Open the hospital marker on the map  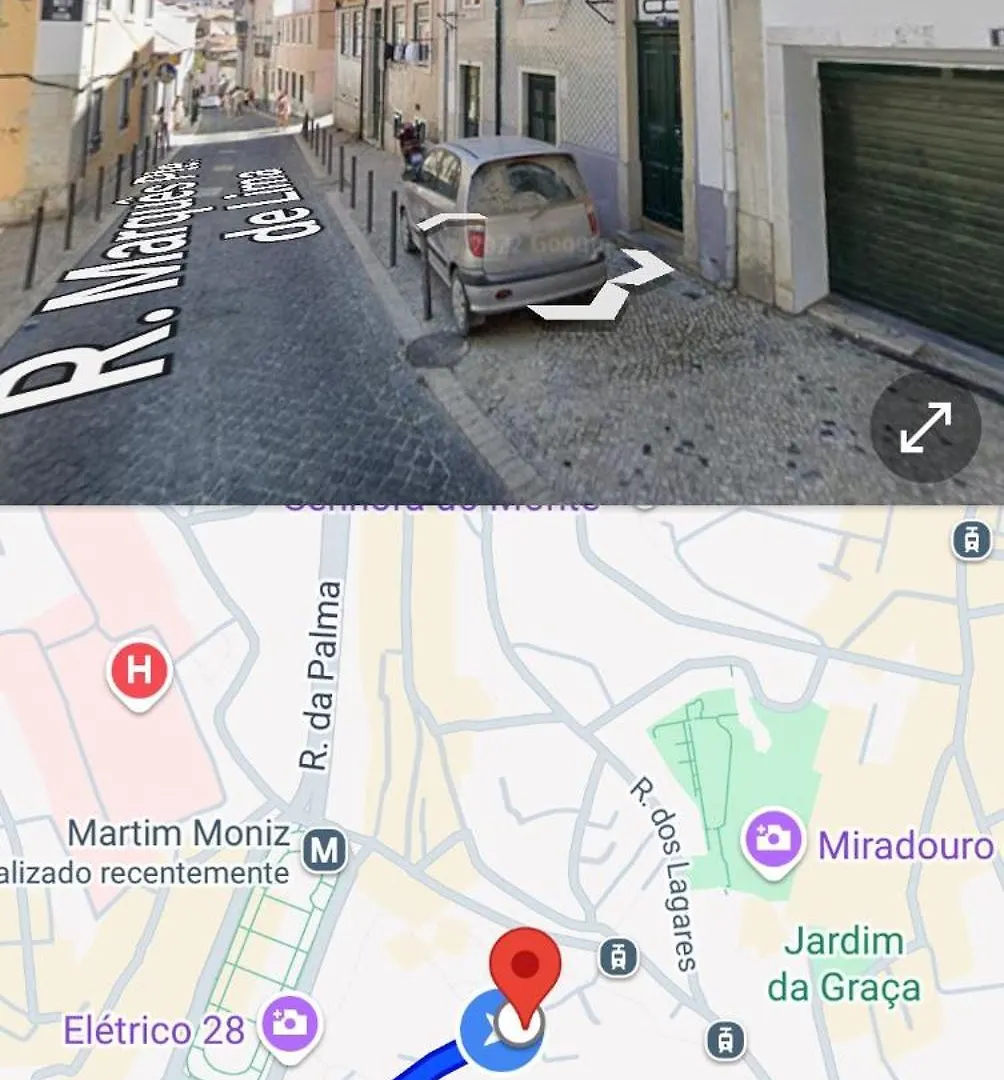coord(139,672)
